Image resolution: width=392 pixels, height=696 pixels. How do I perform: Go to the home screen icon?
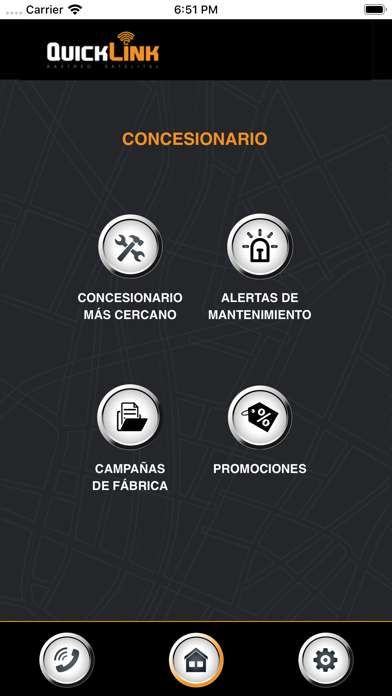[196, 660]
